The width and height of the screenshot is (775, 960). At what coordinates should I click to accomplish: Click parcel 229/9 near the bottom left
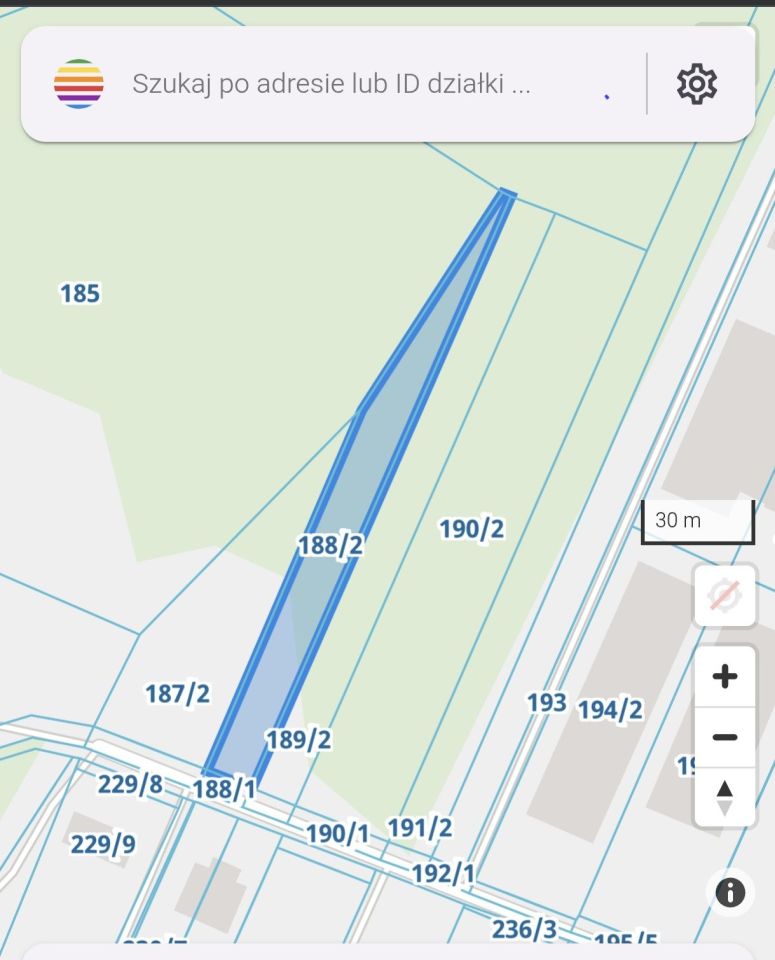pos(102,845)
